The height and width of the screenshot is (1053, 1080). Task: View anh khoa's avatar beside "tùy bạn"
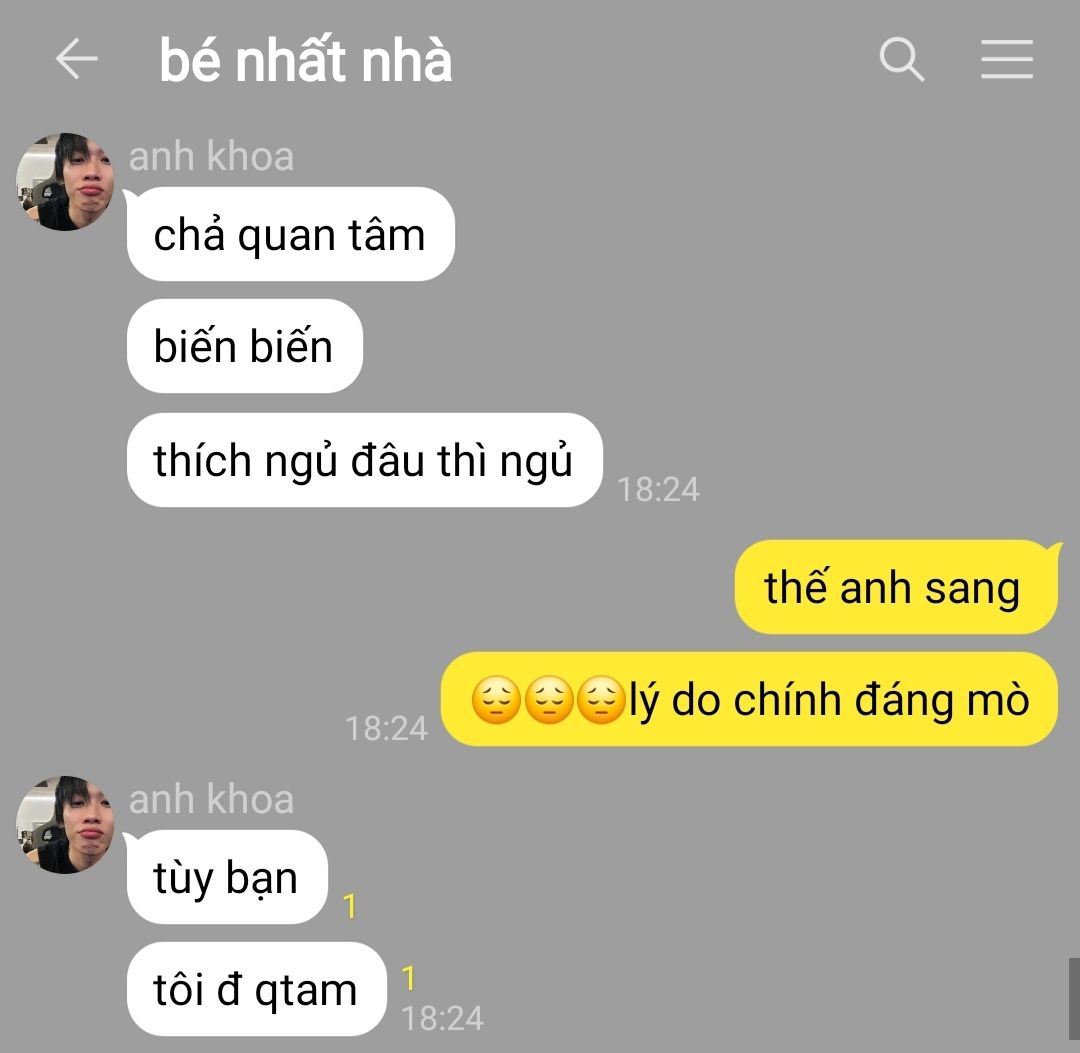click(65, 825)
